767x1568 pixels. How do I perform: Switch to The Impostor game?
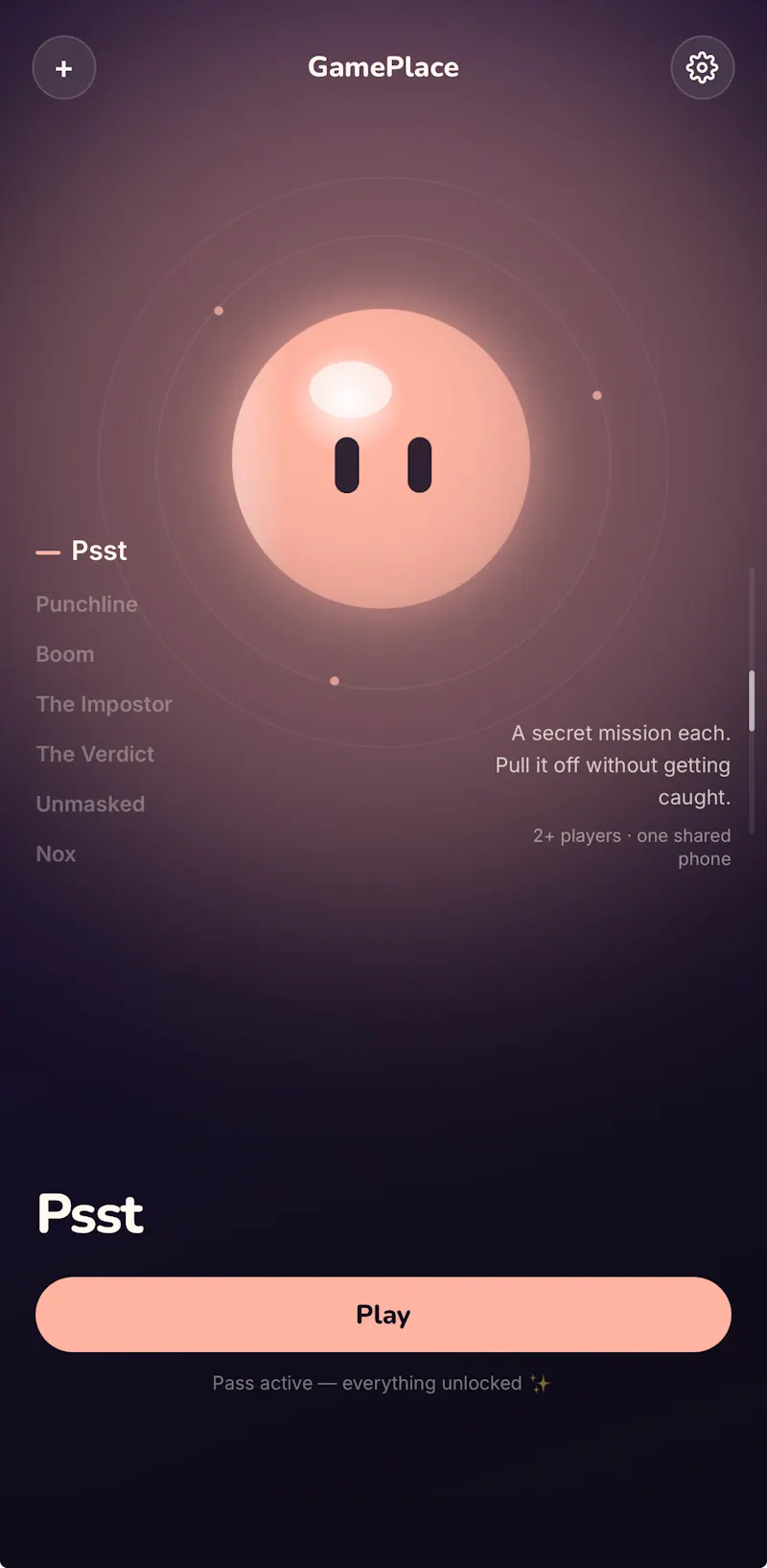[x=105, y=704]
